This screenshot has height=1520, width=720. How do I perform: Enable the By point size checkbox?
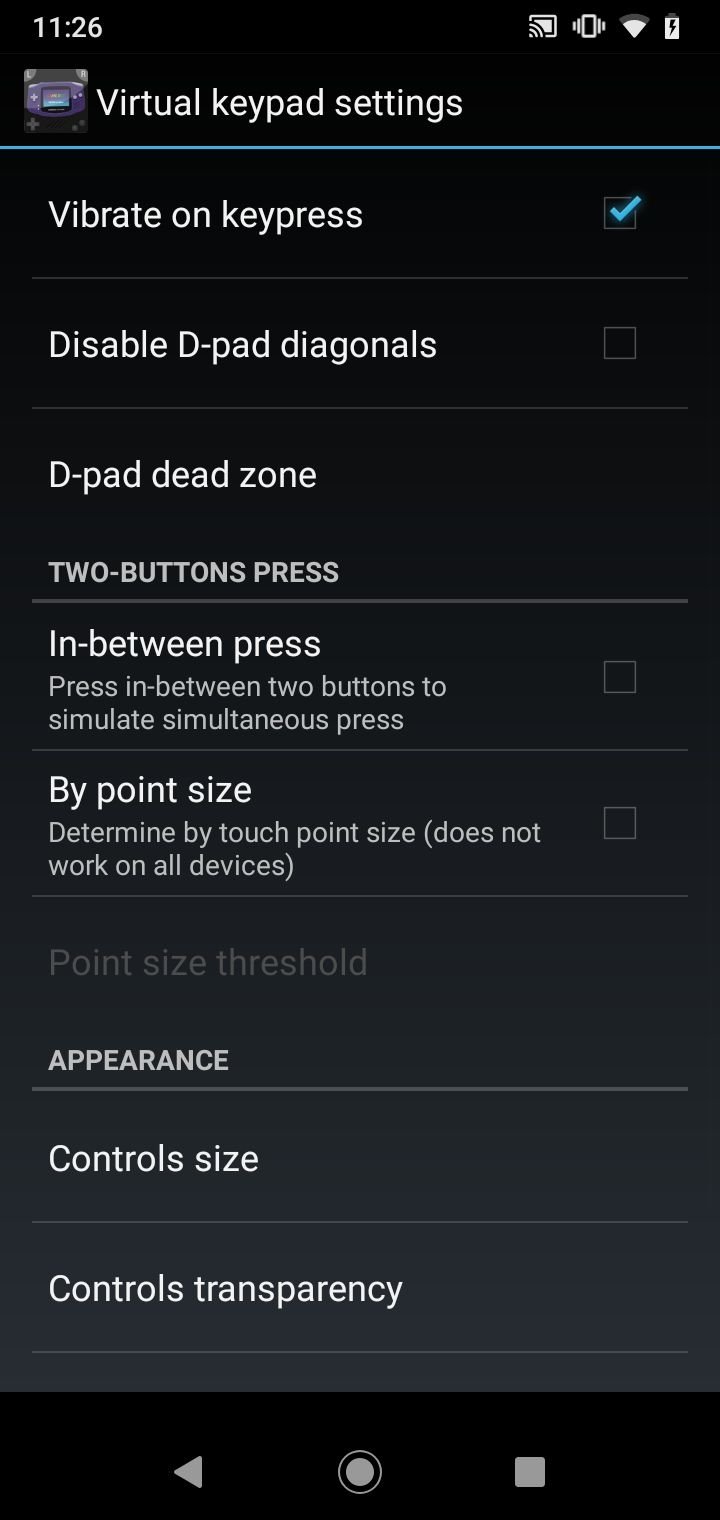point(620,823)
